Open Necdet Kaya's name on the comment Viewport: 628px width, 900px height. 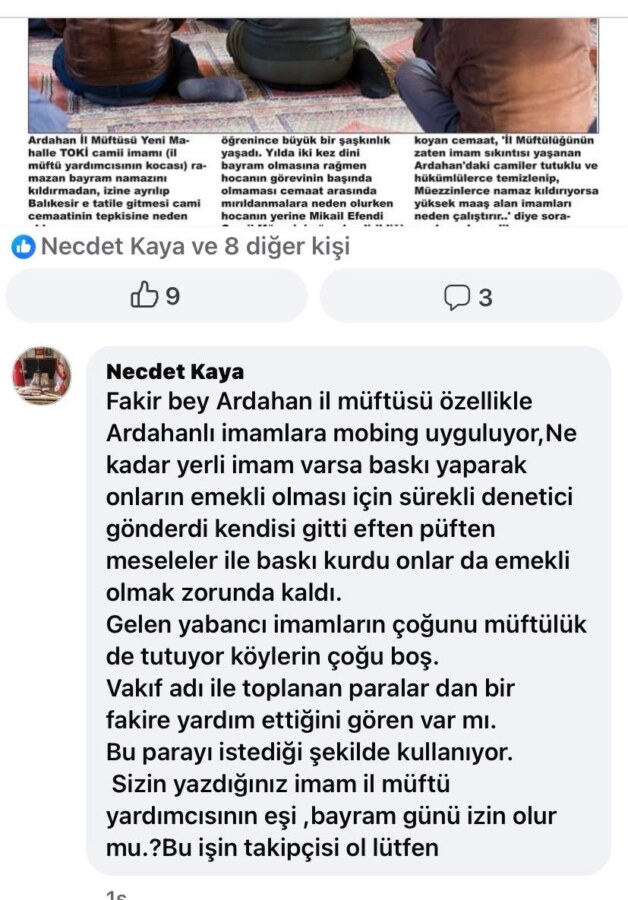point(175,372)
